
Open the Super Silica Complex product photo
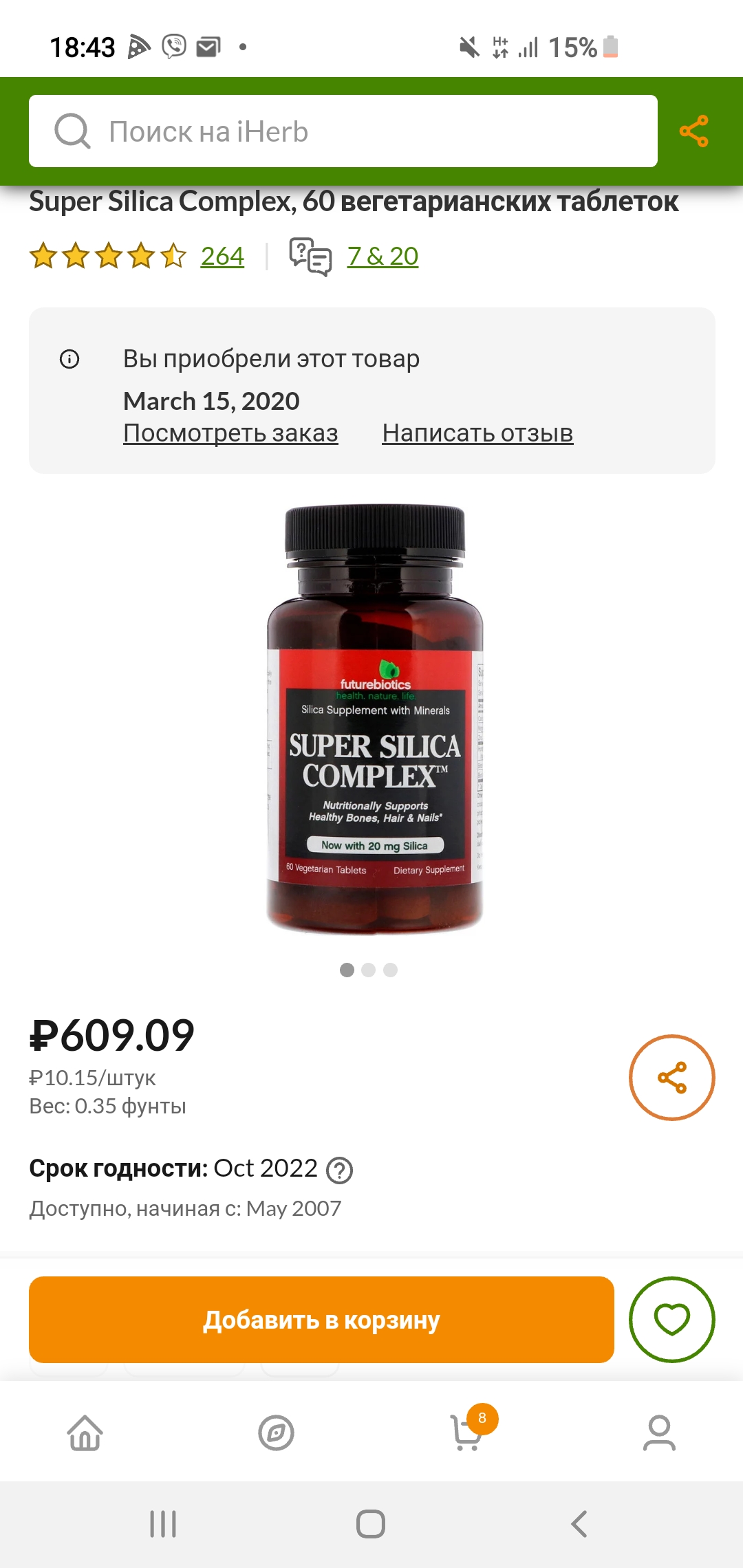point(374,719)
